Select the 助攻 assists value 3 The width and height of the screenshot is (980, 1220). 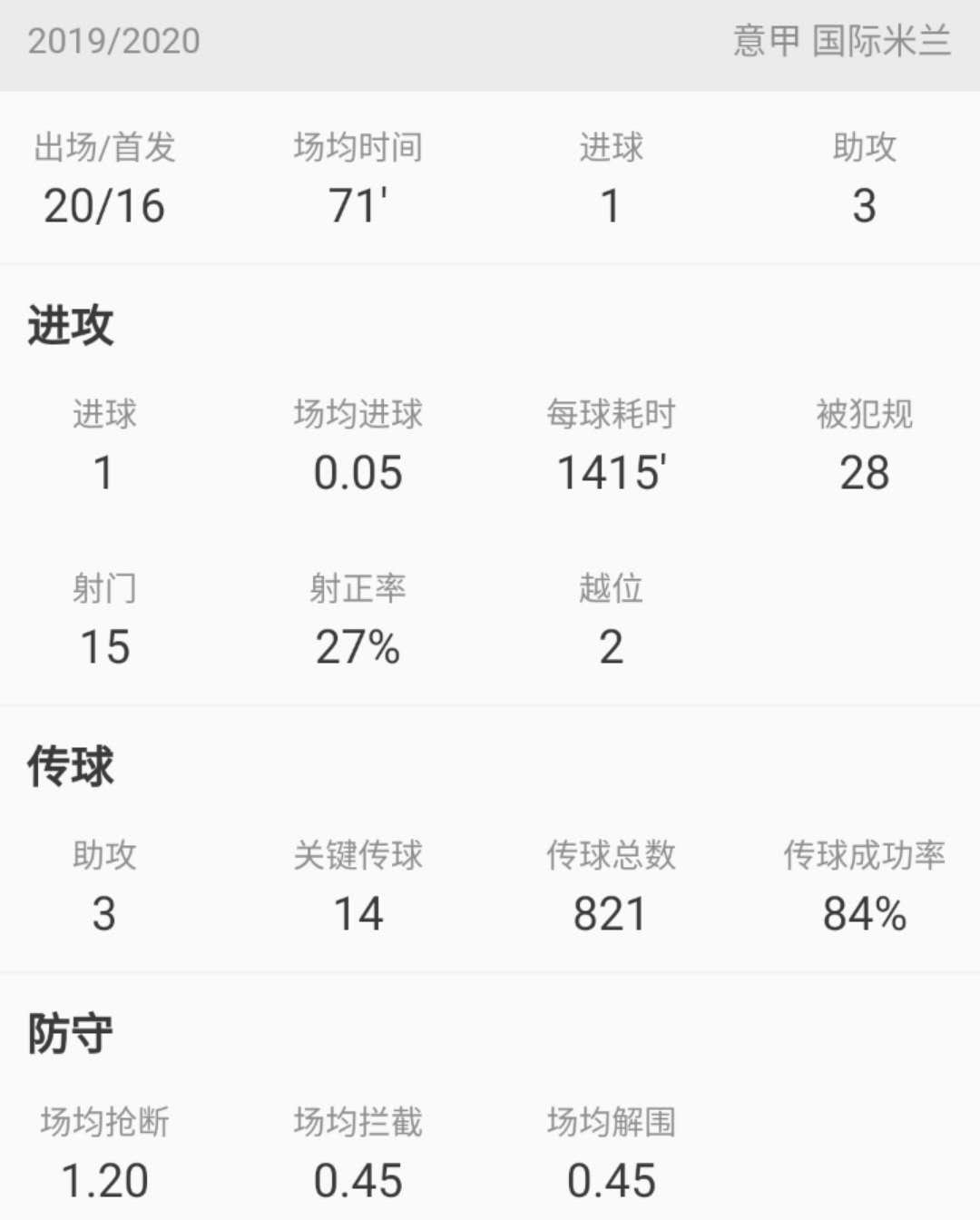click(x=864, y=204)
